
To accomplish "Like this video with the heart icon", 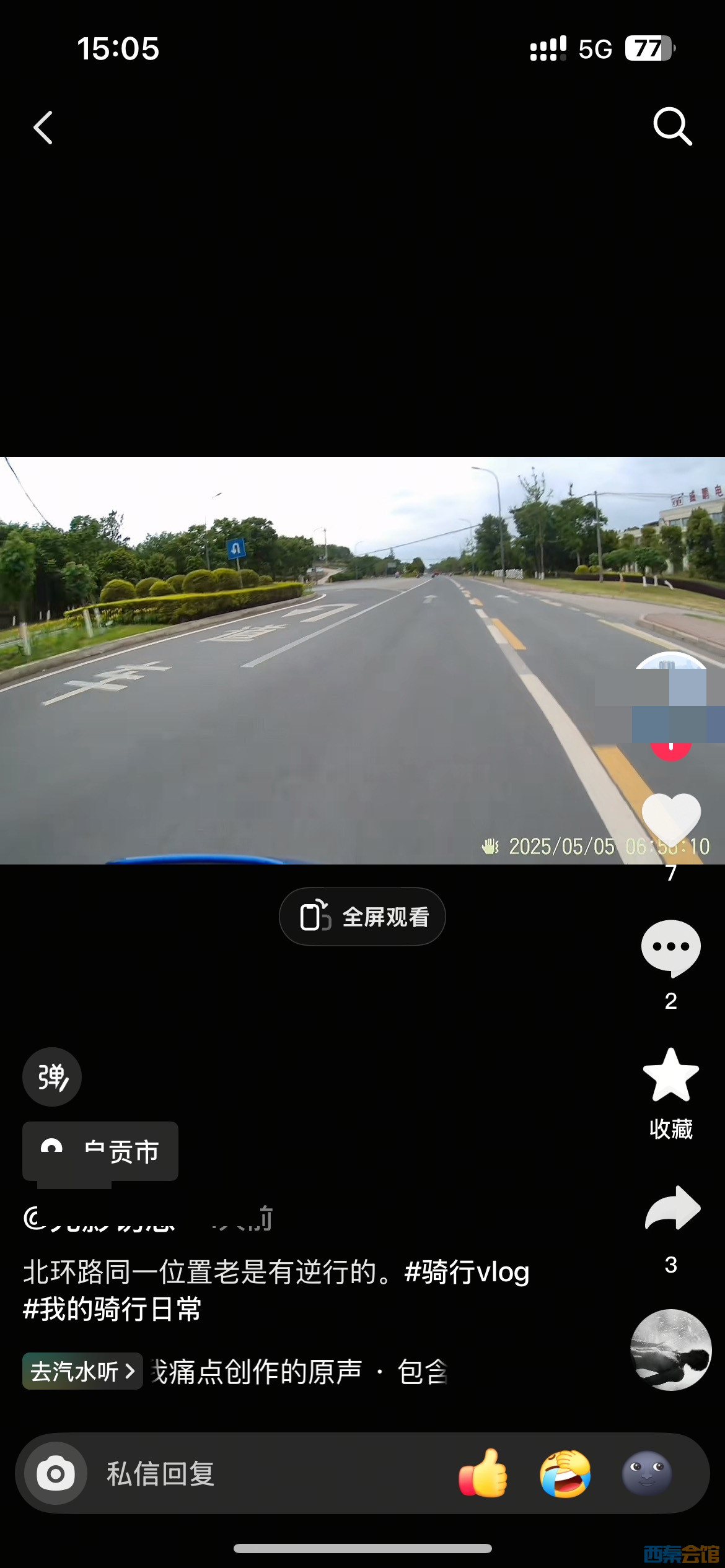I will tap(671, 819).
